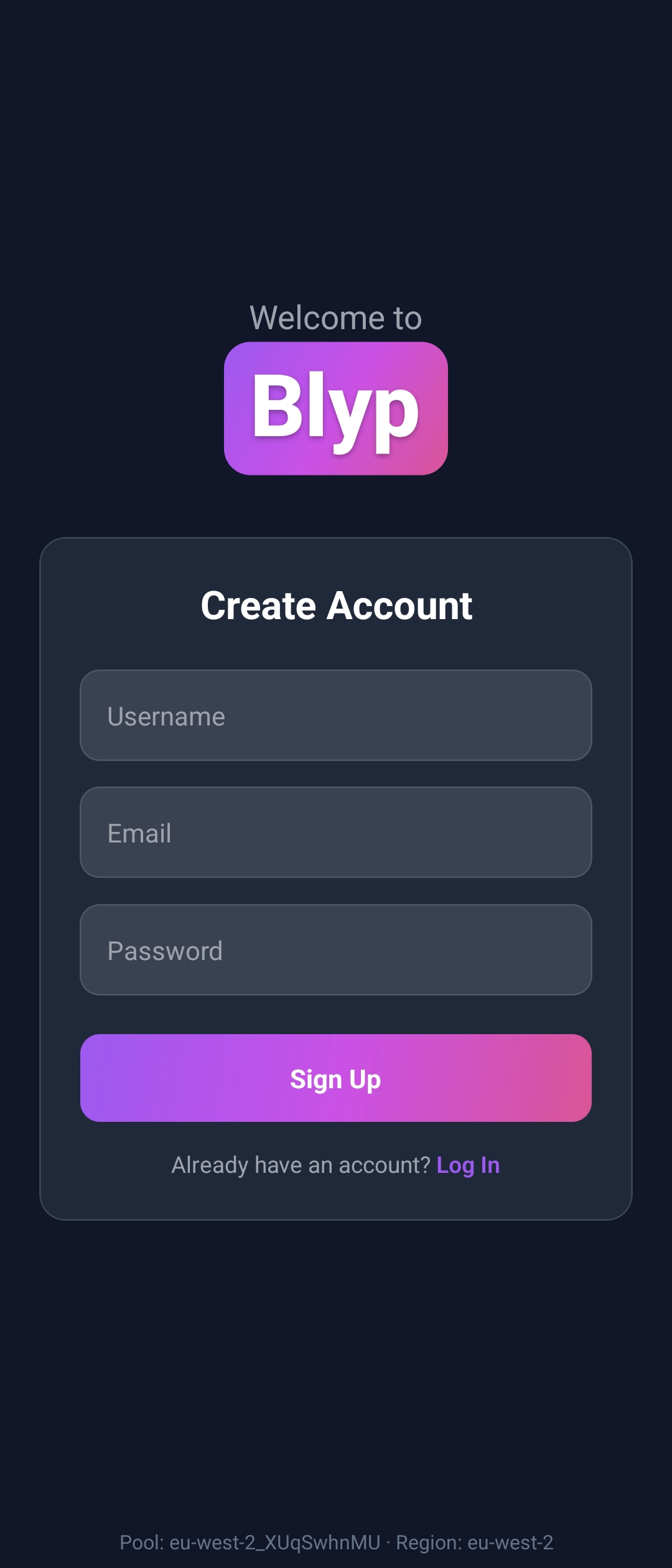Tap the Welcome to text

(336, 317)
